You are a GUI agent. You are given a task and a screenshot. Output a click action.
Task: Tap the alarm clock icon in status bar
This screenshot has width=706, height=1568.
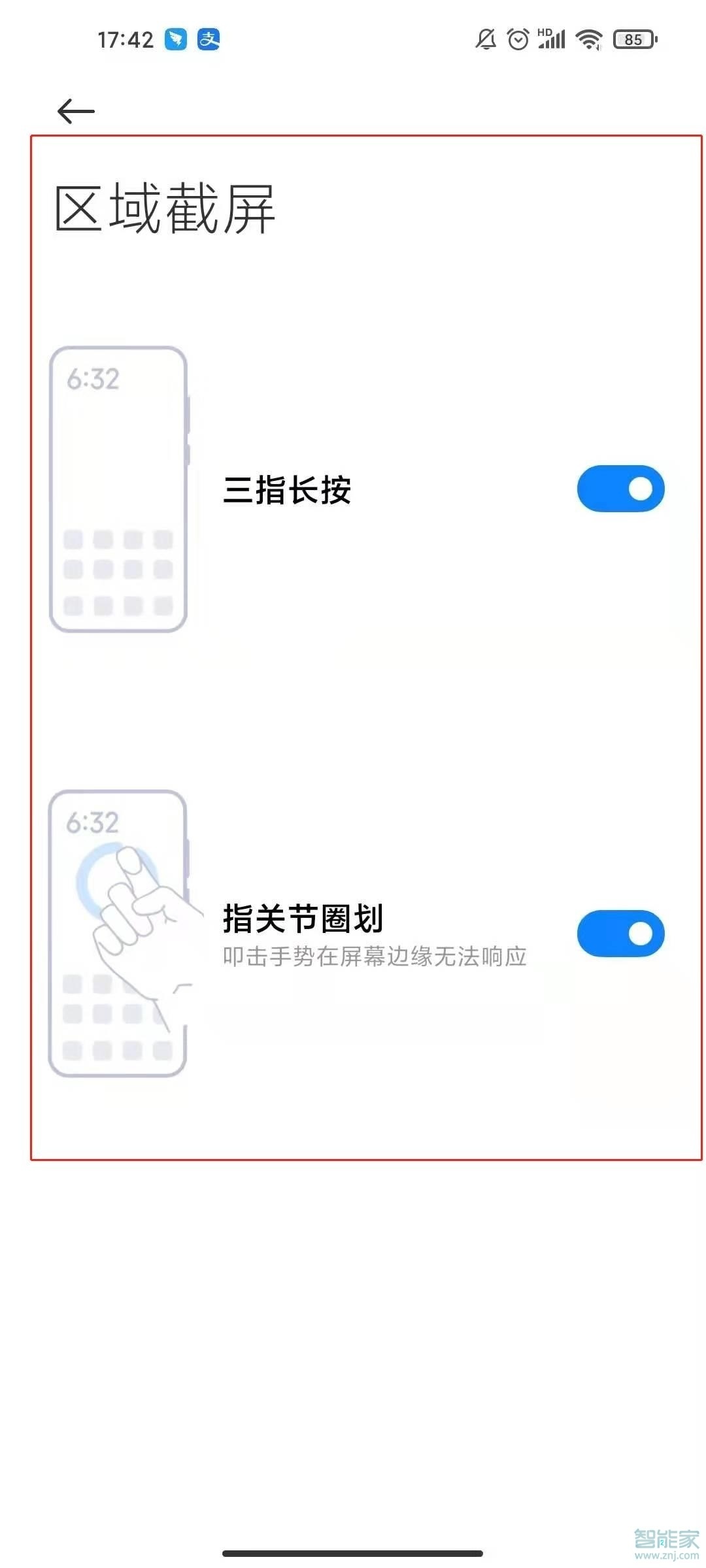[518, 39]
